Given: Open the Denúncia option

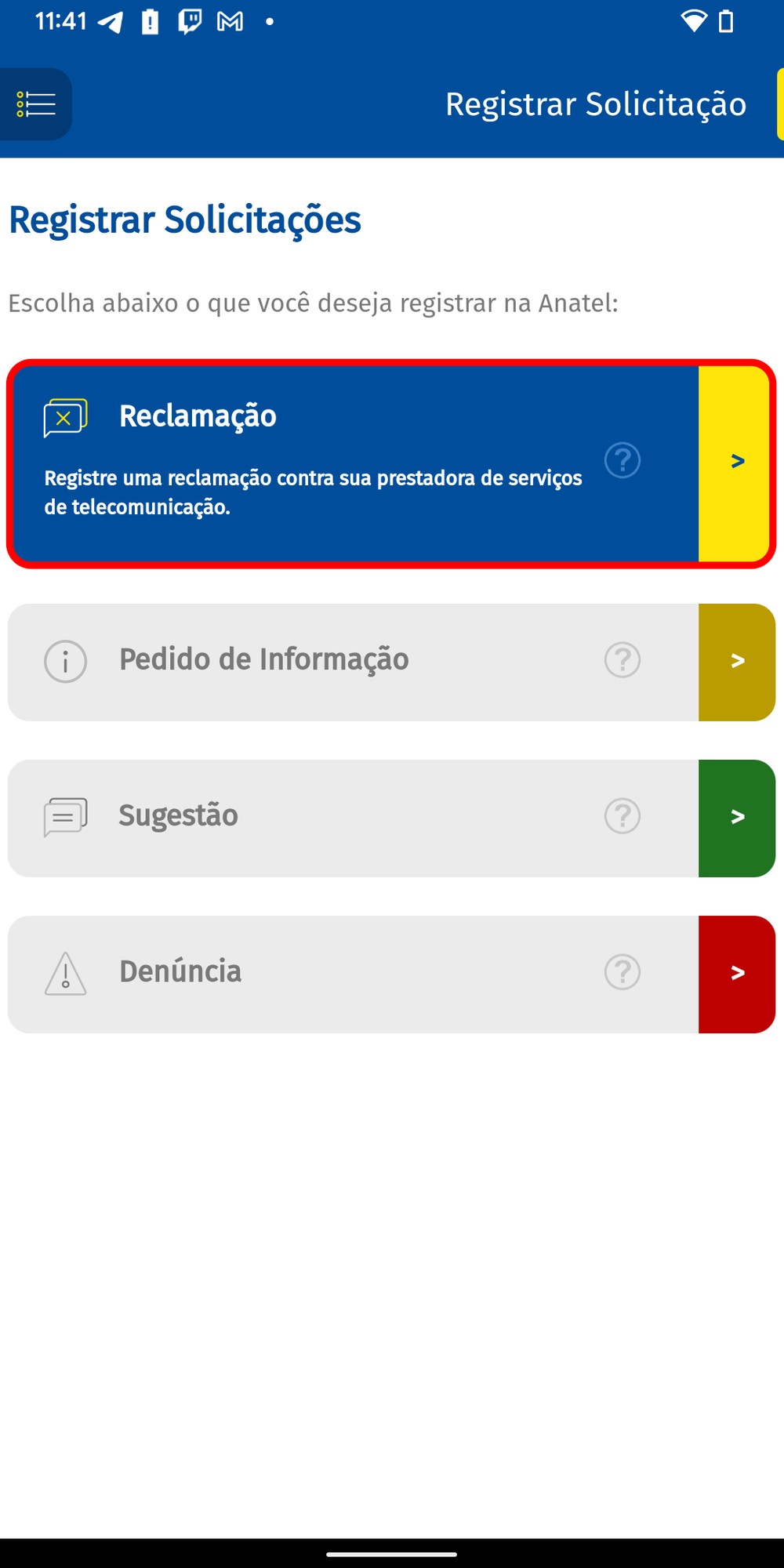Looking at the screenshot, I should click(314, 973).
